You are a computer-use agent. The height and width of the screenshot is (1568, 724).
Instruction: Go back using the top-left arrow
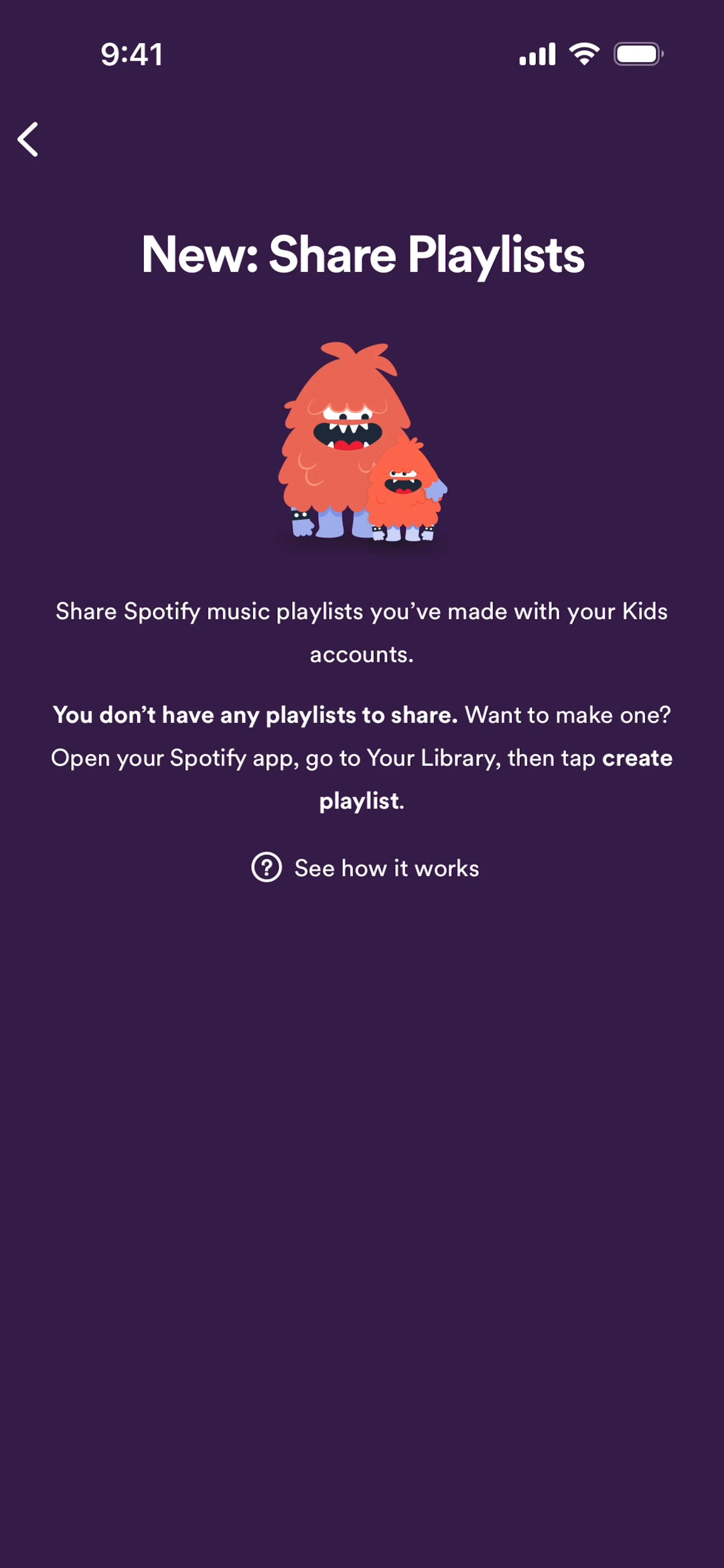pyautogui.click(x=28, y=139)
